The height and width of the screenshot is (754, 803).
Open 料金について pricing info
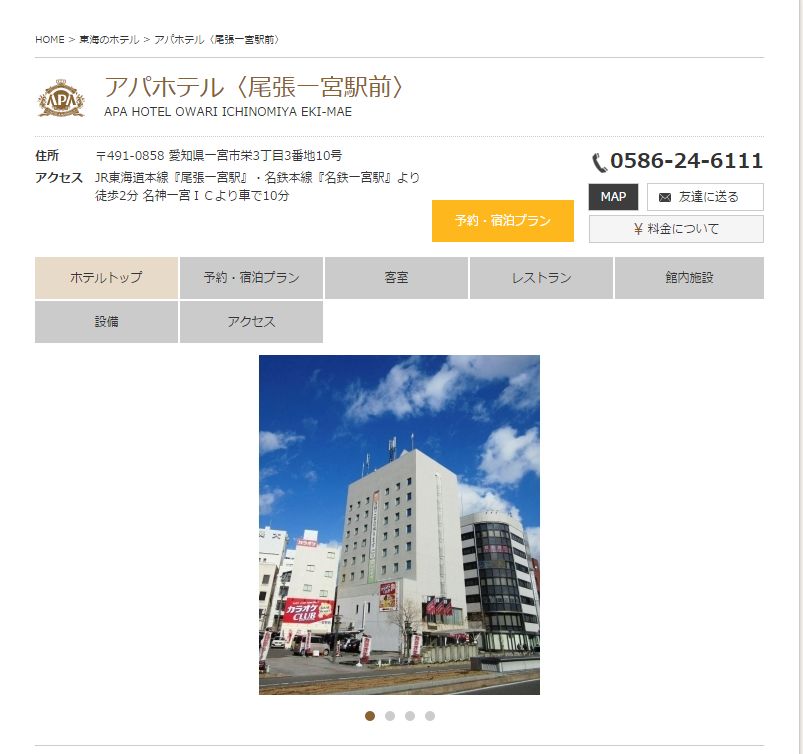pos(676,229)
